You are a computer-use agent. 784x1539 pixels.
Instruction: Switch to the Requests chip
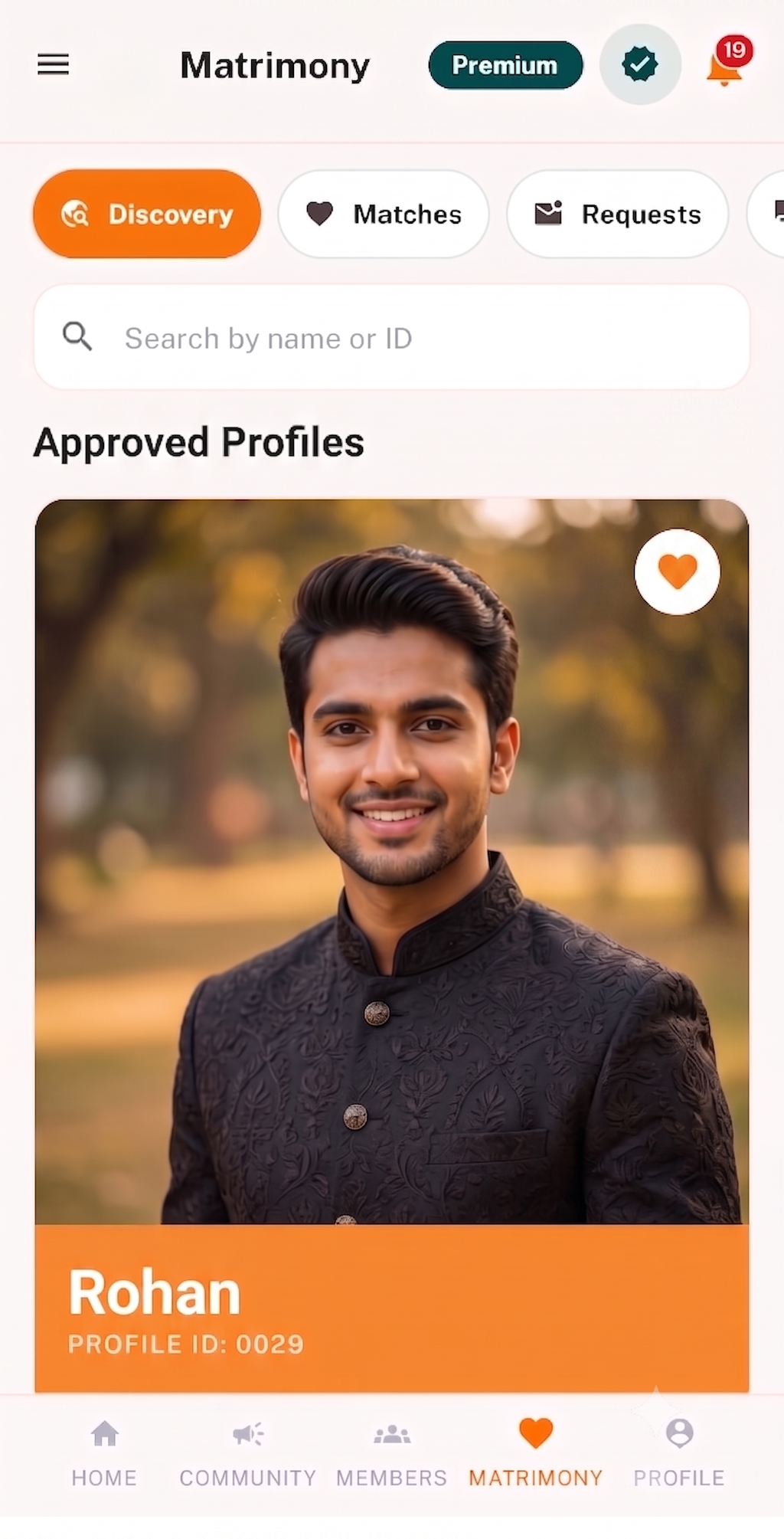pyautogui.click(x=617, y=214)
